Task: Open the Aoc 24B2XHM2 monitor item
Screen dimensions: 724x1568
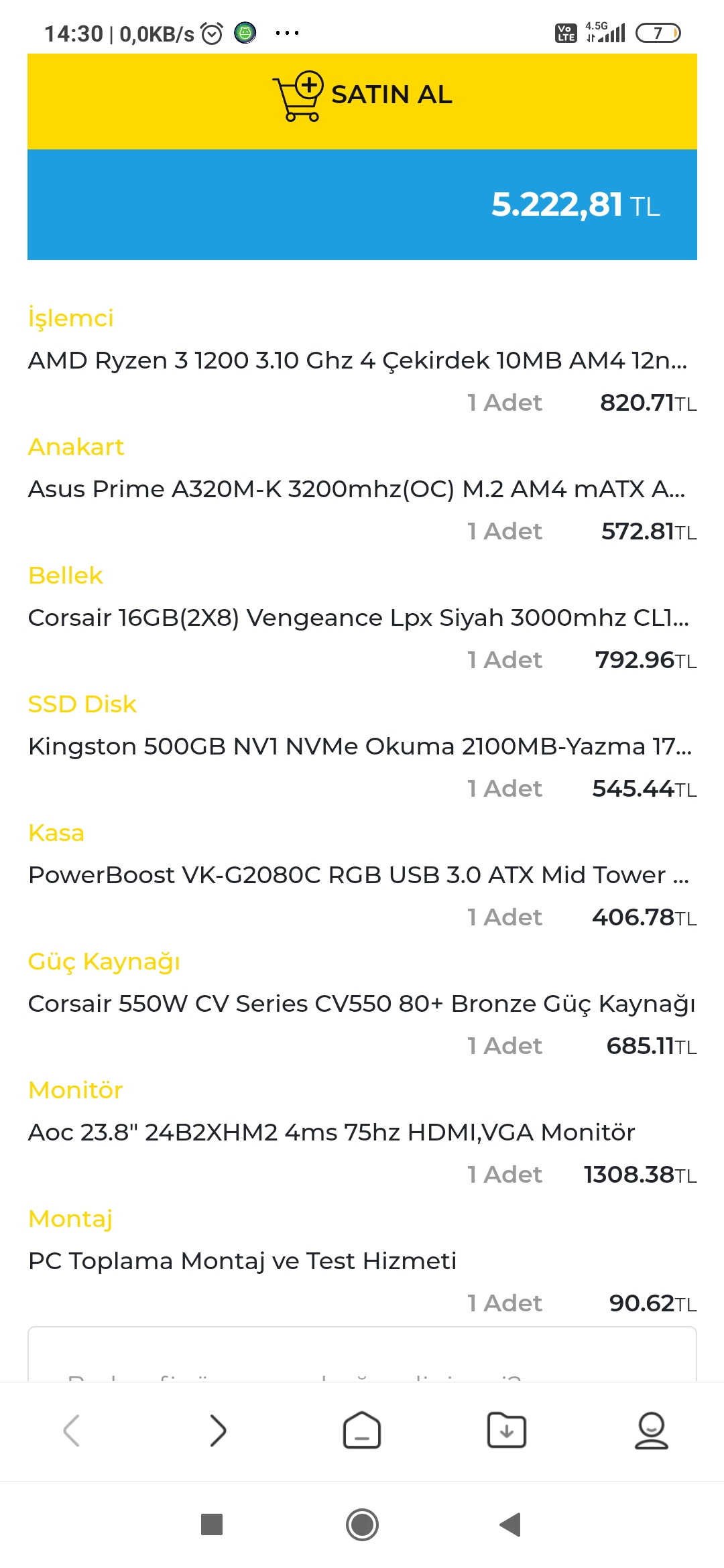Action: tap(331, 1132)
